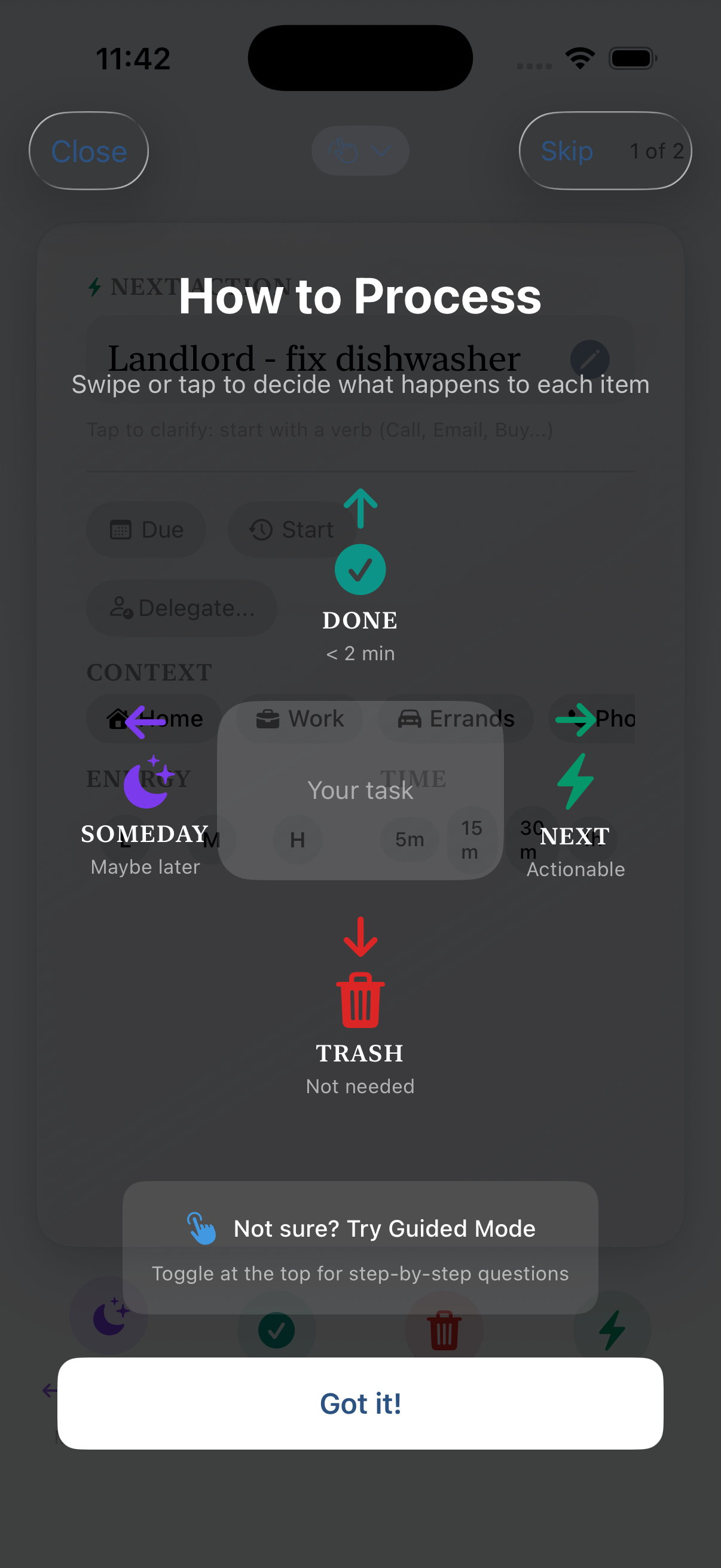Toggle the Home context chip

(x=152, y=718)
